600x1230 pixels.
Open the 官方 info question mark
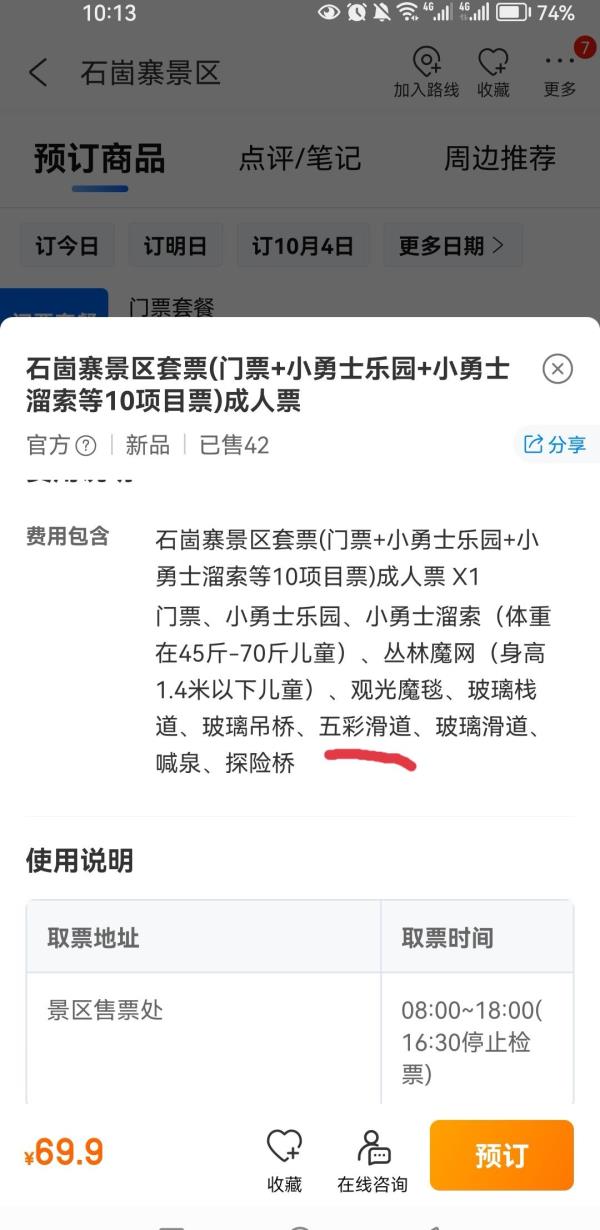[87, 445]
